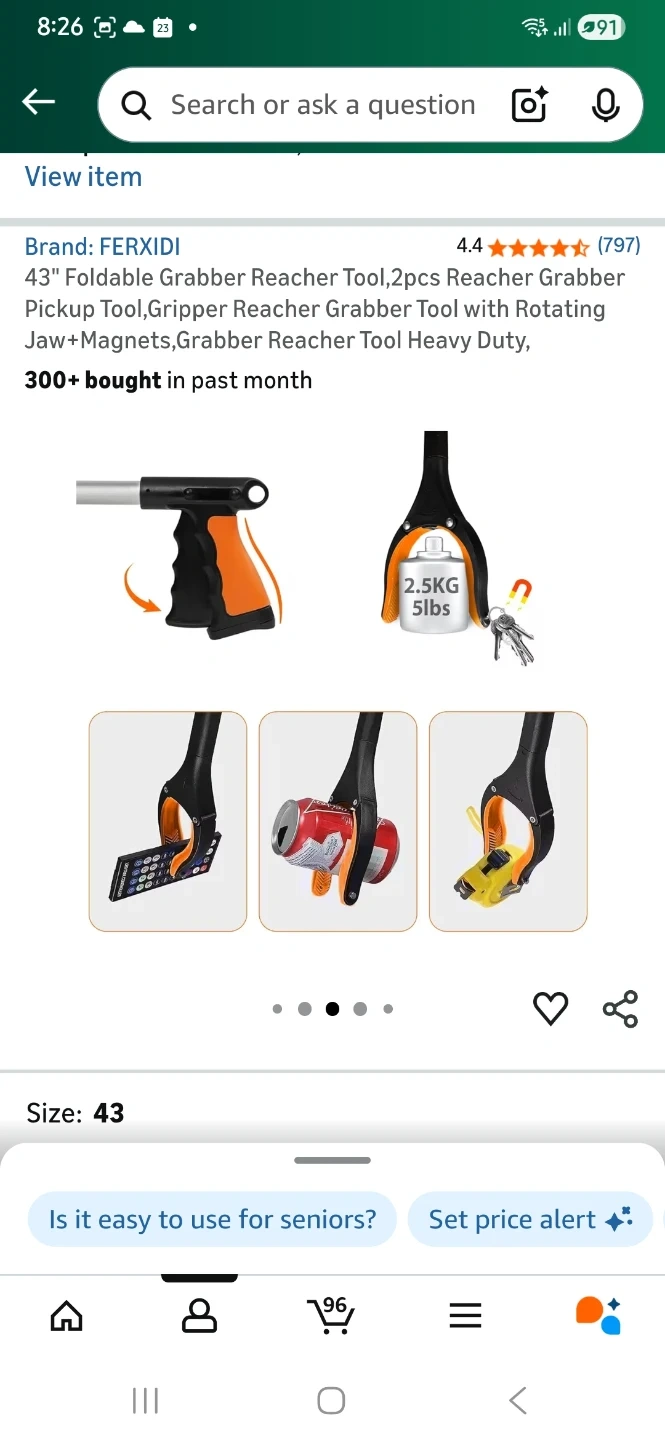Screen dimensions: 665x1440
Task: Open the 797 customer ratings
Action: tap(618, 245)
